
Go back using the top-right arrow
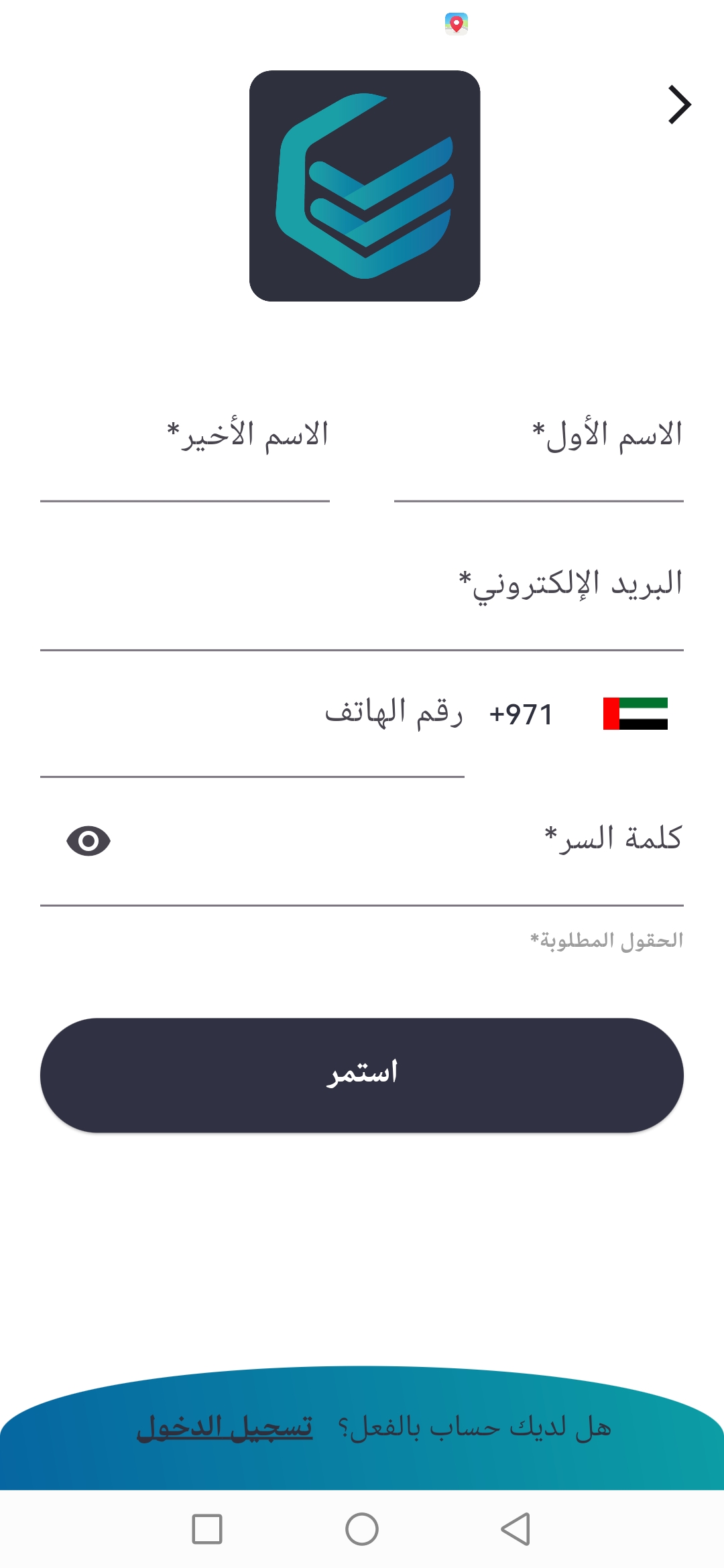tap(679, 105)
